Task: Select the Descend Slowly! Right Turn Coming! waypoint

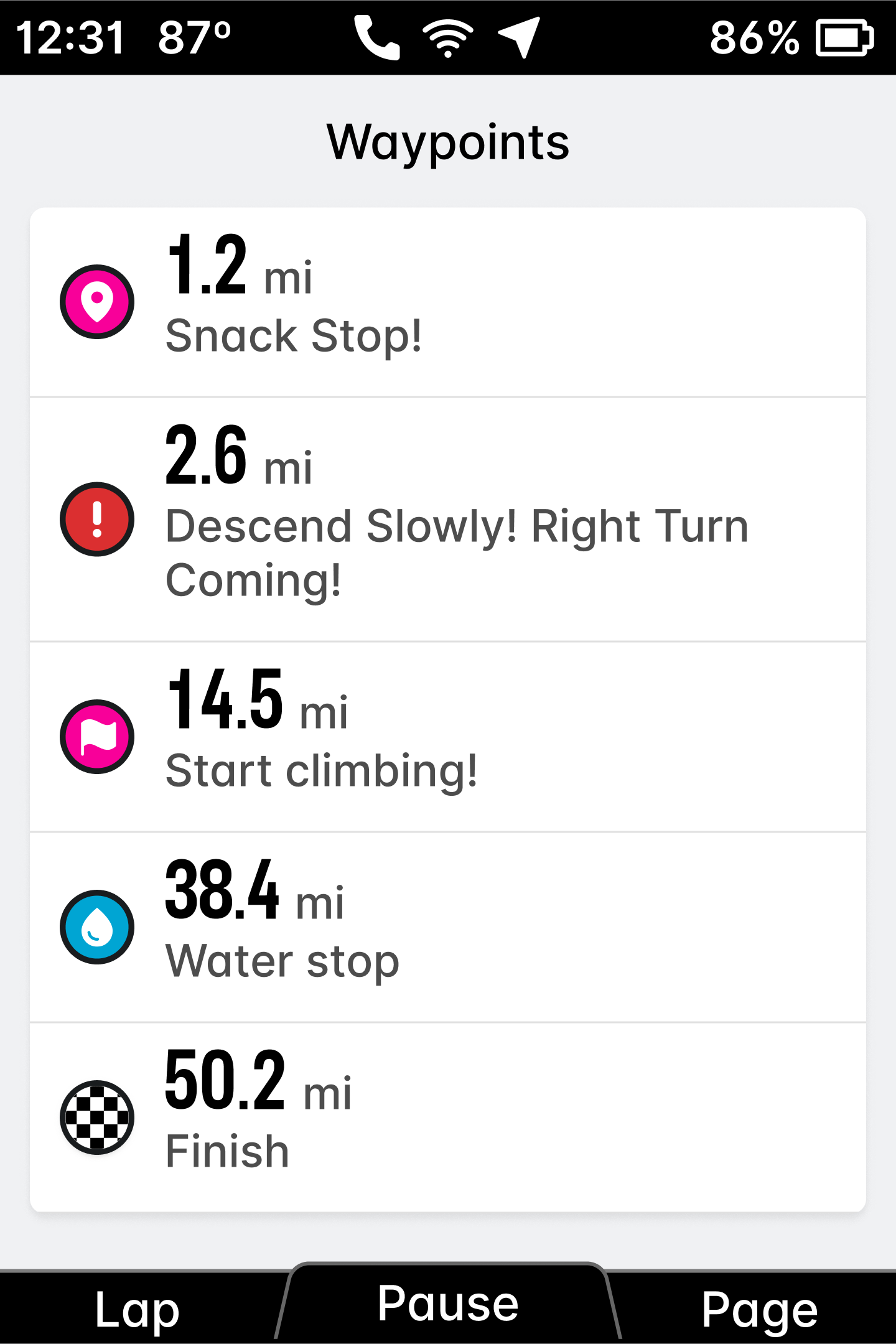Action: [448, 520]
